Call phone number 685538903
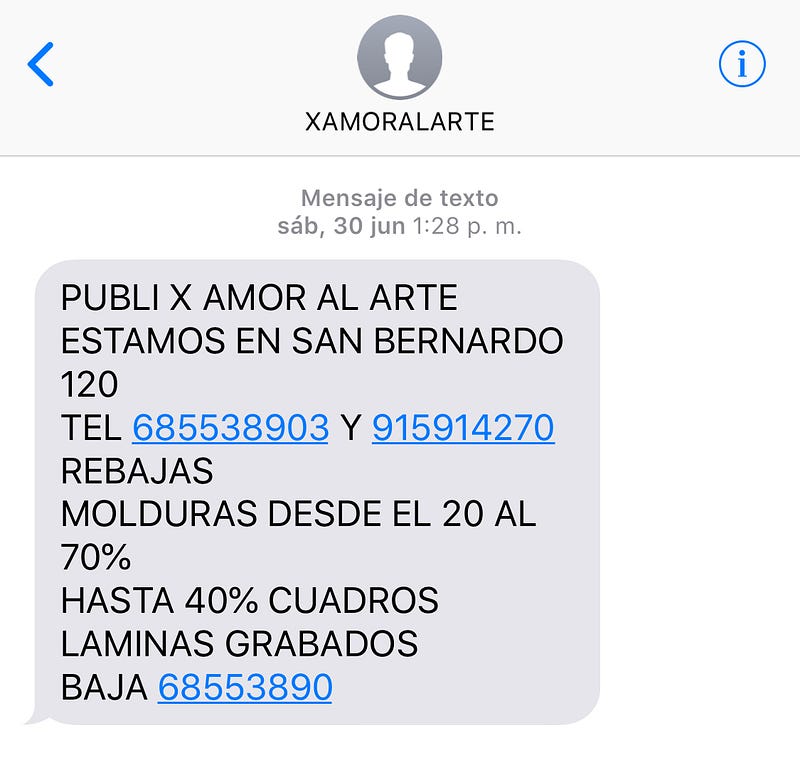 point(230,428)
